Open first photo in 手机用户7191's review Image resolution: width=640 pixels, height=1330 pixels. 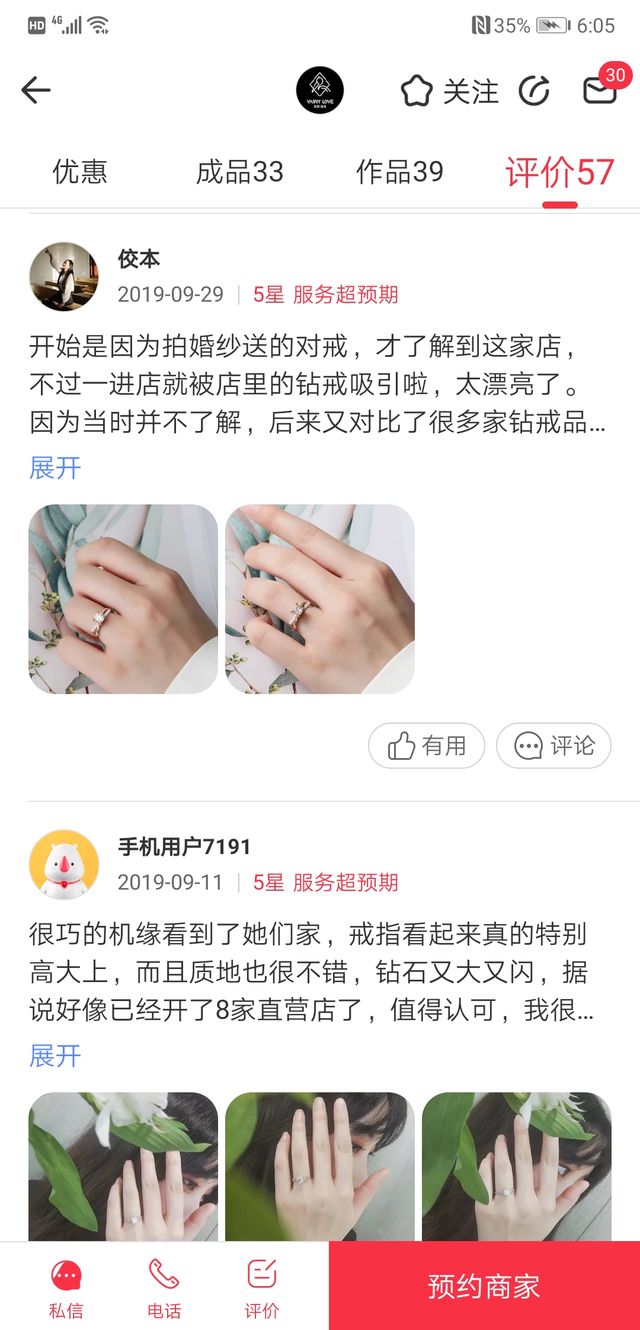(x=123, y=1166)
